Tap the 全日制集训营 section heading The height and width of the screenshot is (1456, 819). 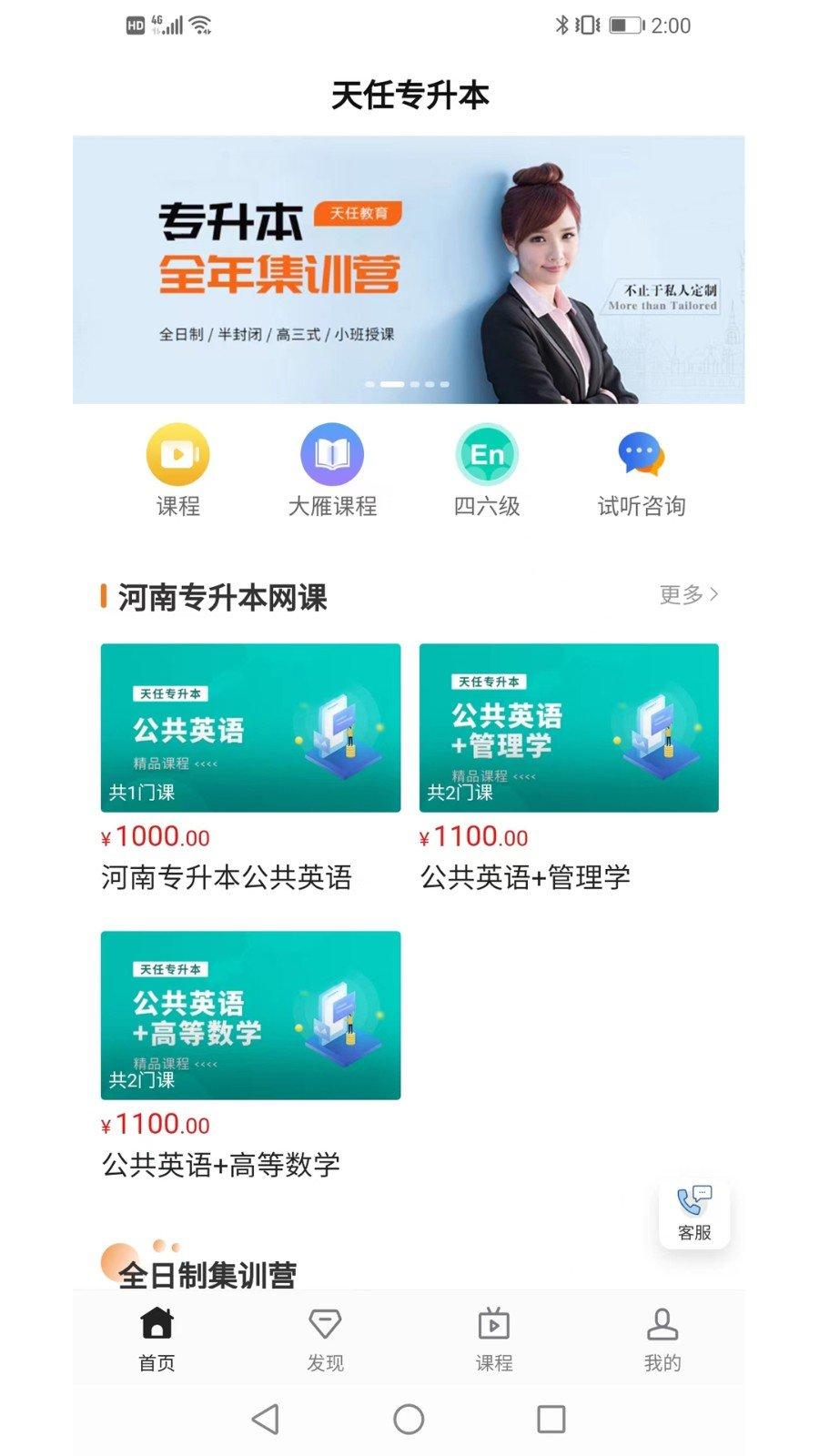tap(209, 1274)
